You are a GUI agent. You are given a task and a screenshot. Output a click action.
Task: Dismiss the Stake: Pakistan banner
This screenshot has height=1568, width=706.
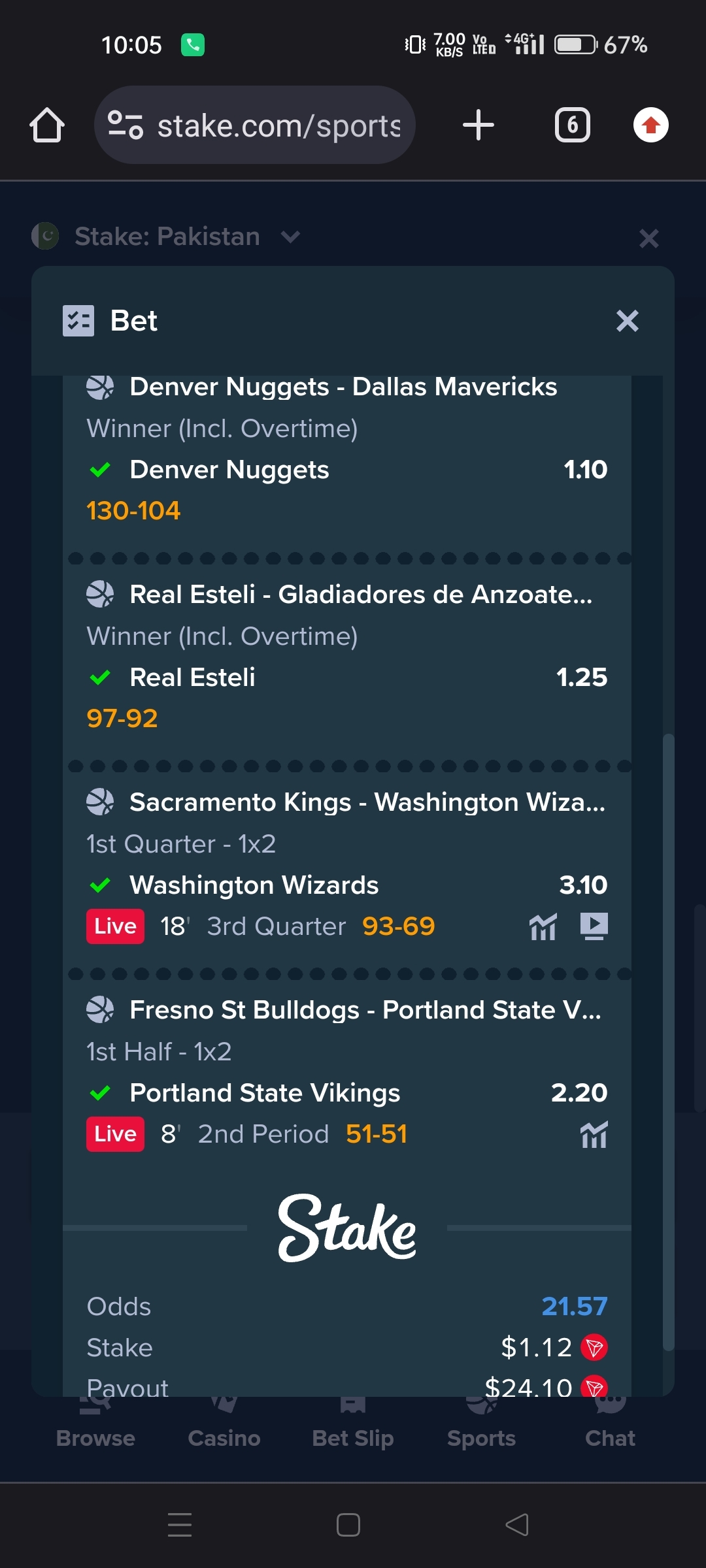point(648,238)
